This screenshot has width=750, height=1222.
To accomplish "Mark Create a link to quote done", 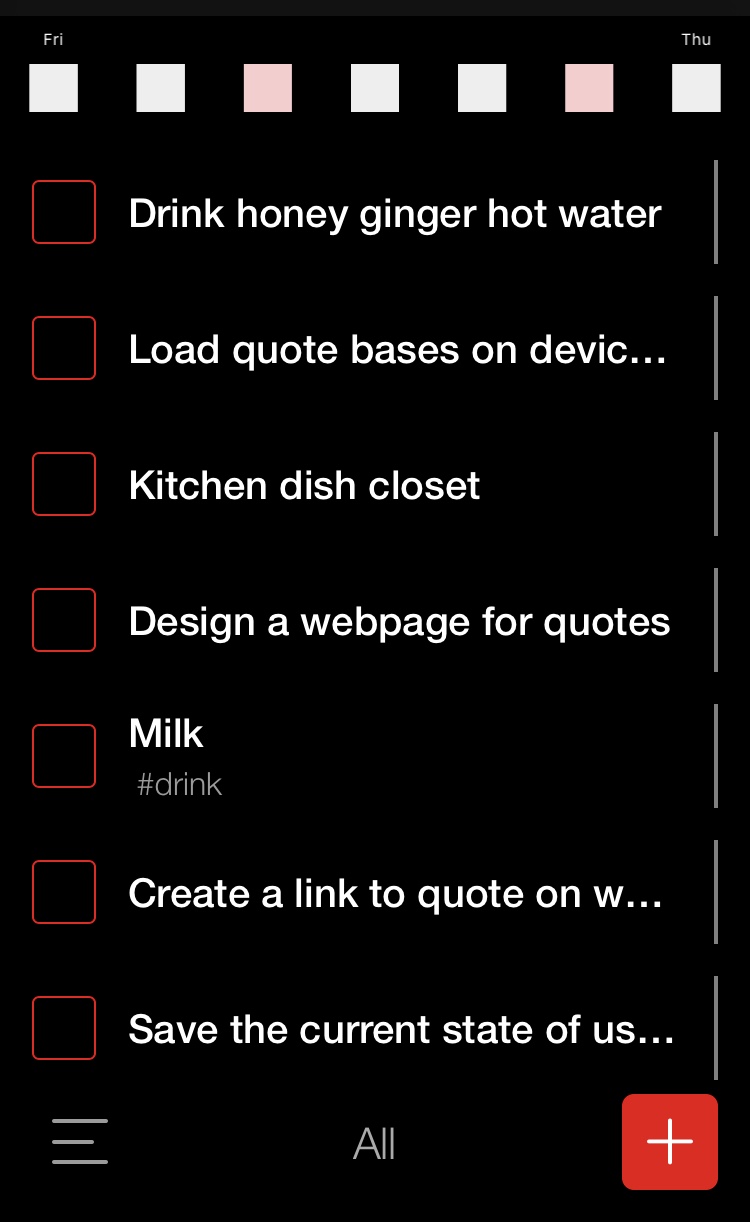I will click(x=64, y=892).
